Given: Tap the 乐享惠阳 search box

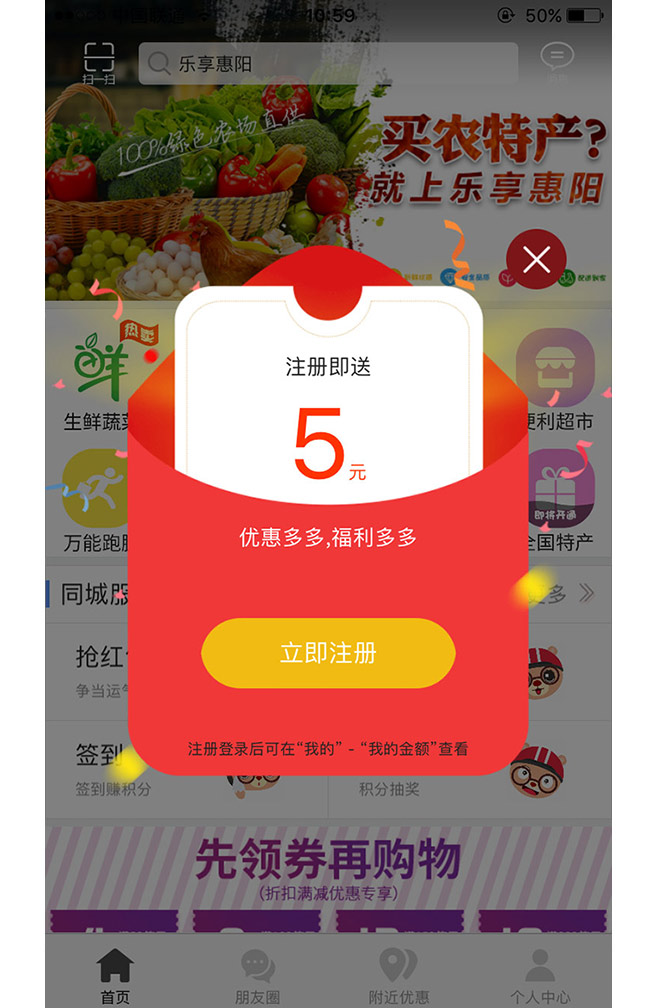Looking at the screenshot, I should click(x=328, y=64).
